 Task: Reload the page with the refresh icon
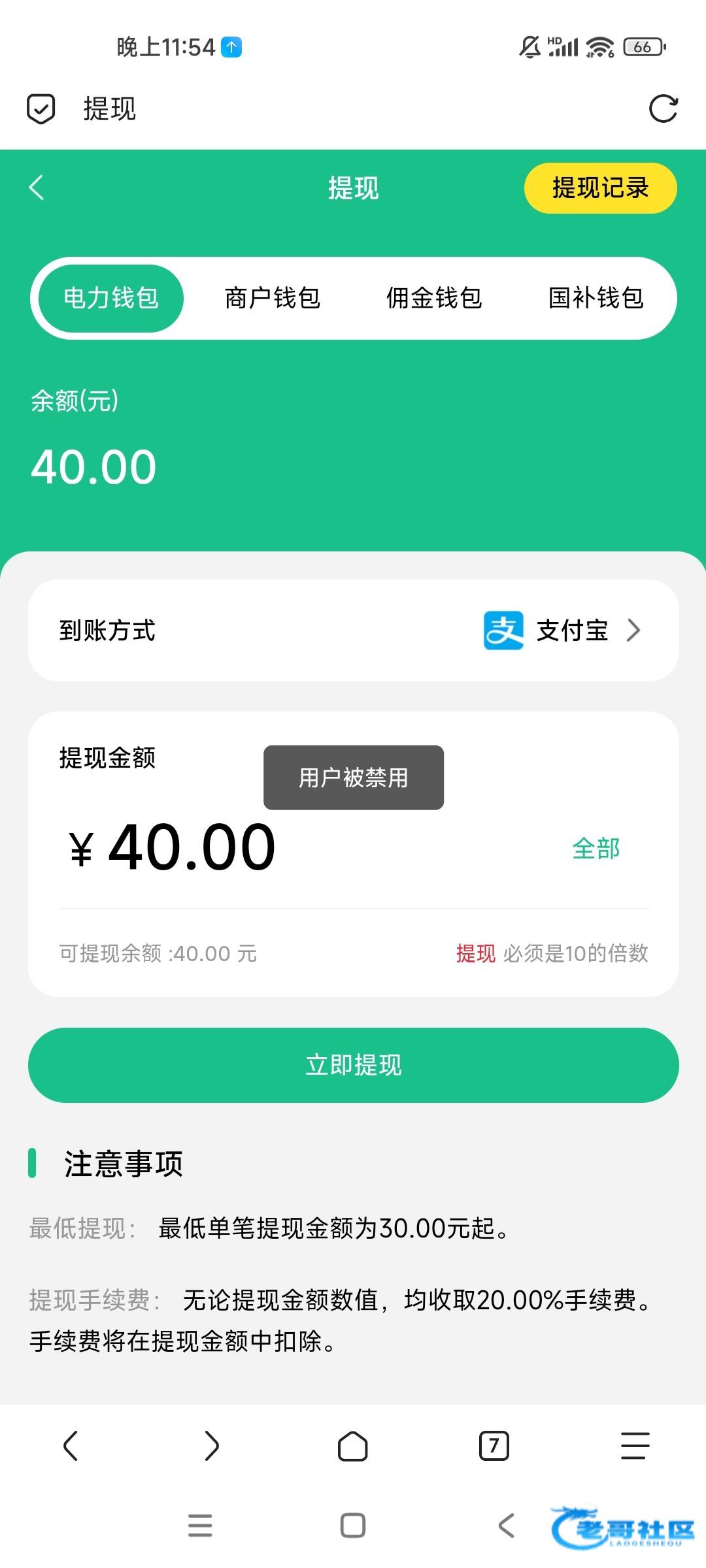pyautogui.click(x=663, y=108)
